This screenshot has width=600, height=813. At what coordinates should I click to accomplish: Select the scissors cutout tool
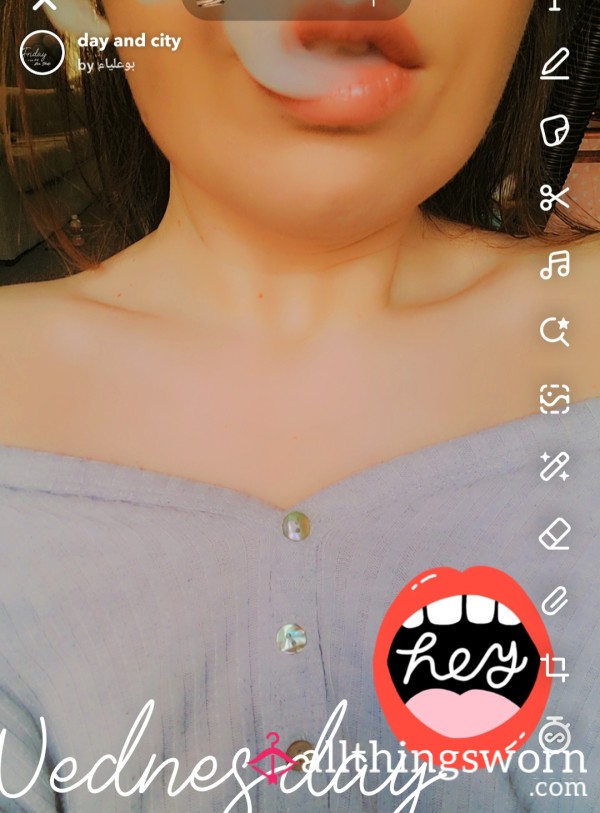click(554, 197)
